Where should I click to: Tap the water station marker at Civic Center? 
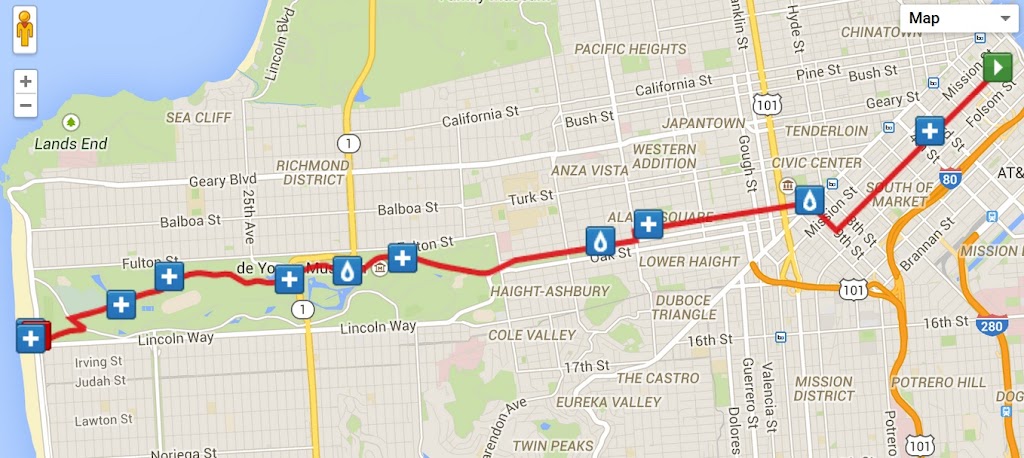click(x=809, y=200)
